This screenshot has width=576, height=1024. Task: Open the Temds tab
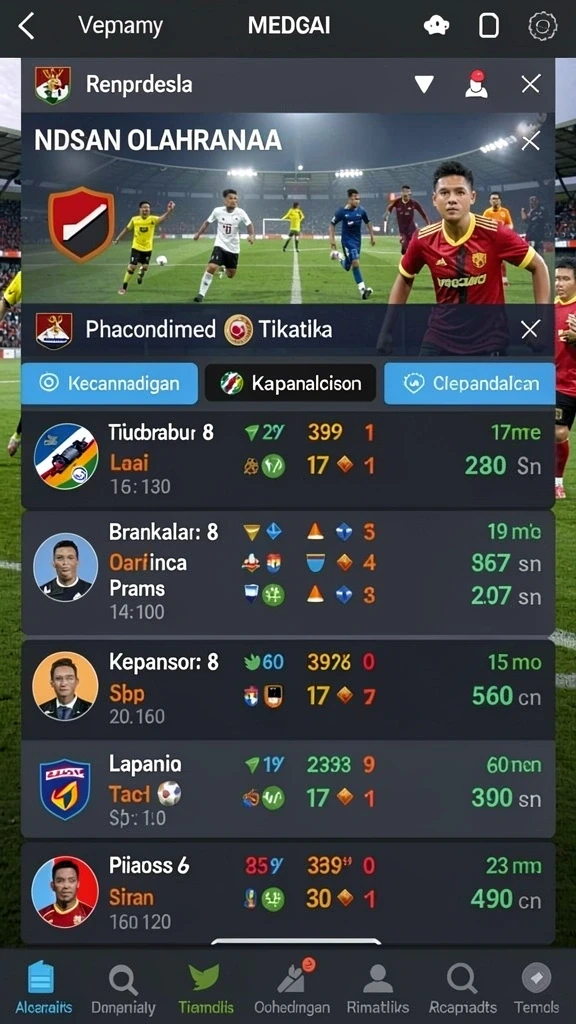(x=536, y=987)
